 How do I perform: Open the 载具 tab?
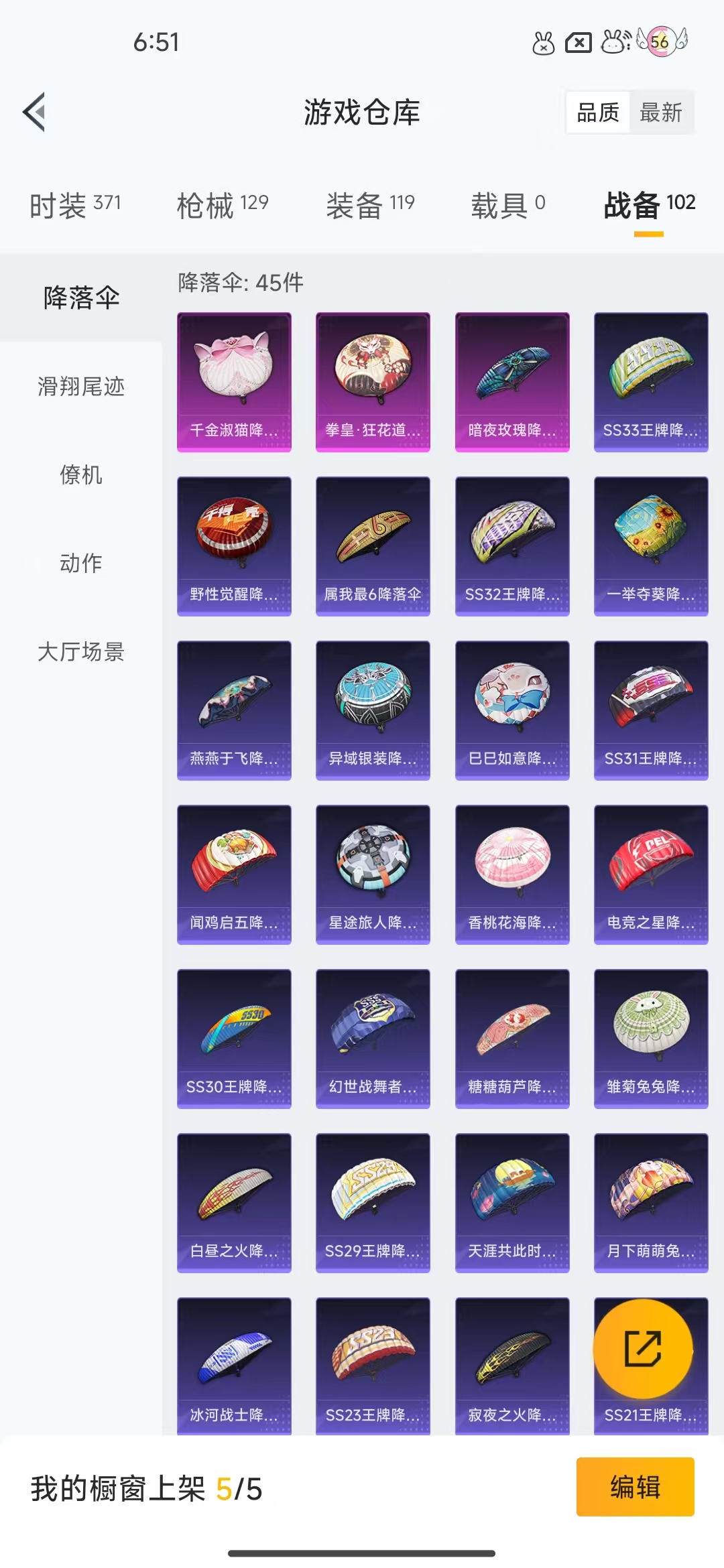(508, 205)
